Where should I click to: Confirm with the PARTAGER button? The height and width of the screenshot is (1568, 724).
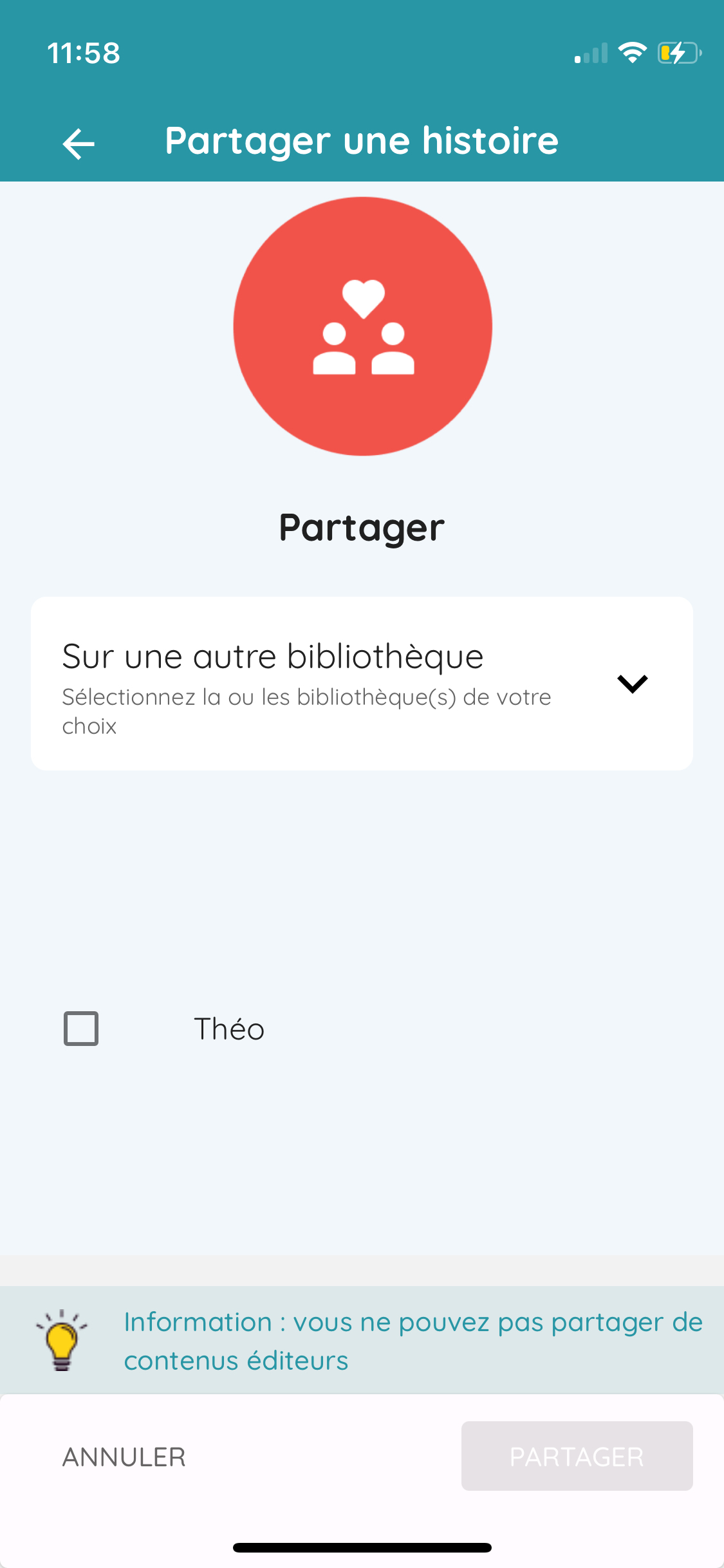pyautogui.click(x=577, y=1457)
